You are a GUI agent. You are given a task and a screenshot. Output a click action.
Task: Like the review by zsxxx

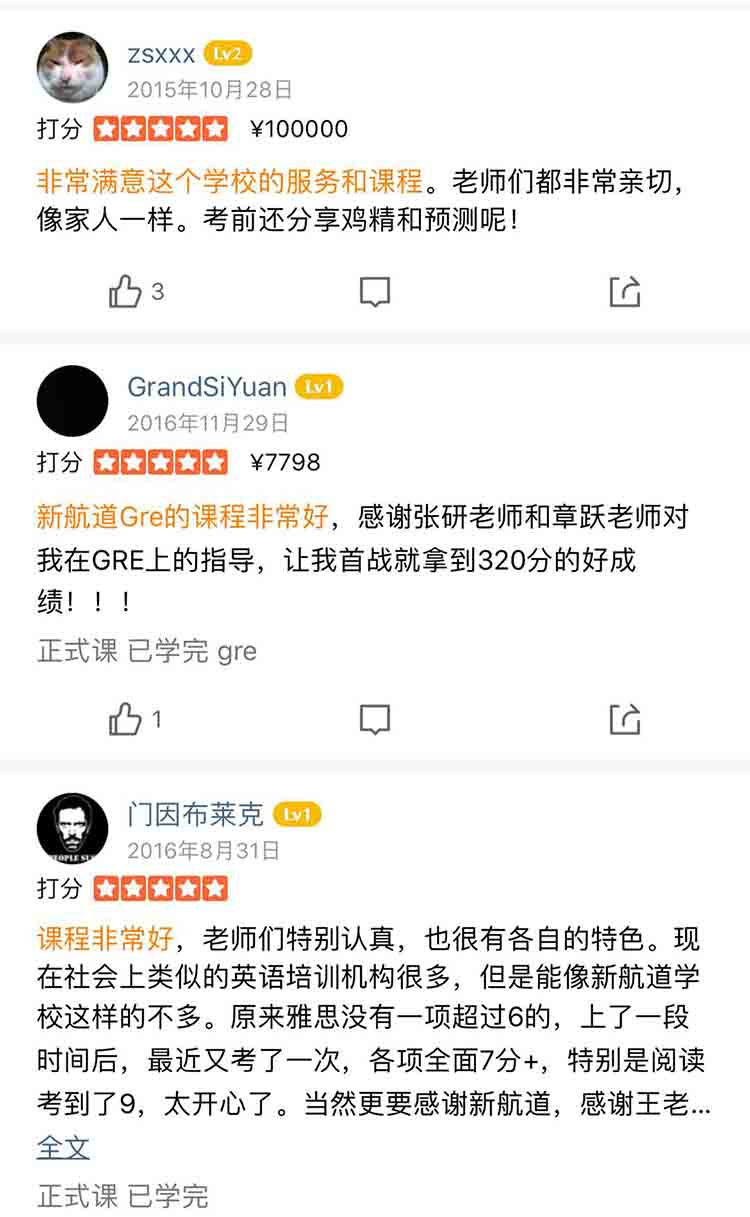click(x=126, y=292)
